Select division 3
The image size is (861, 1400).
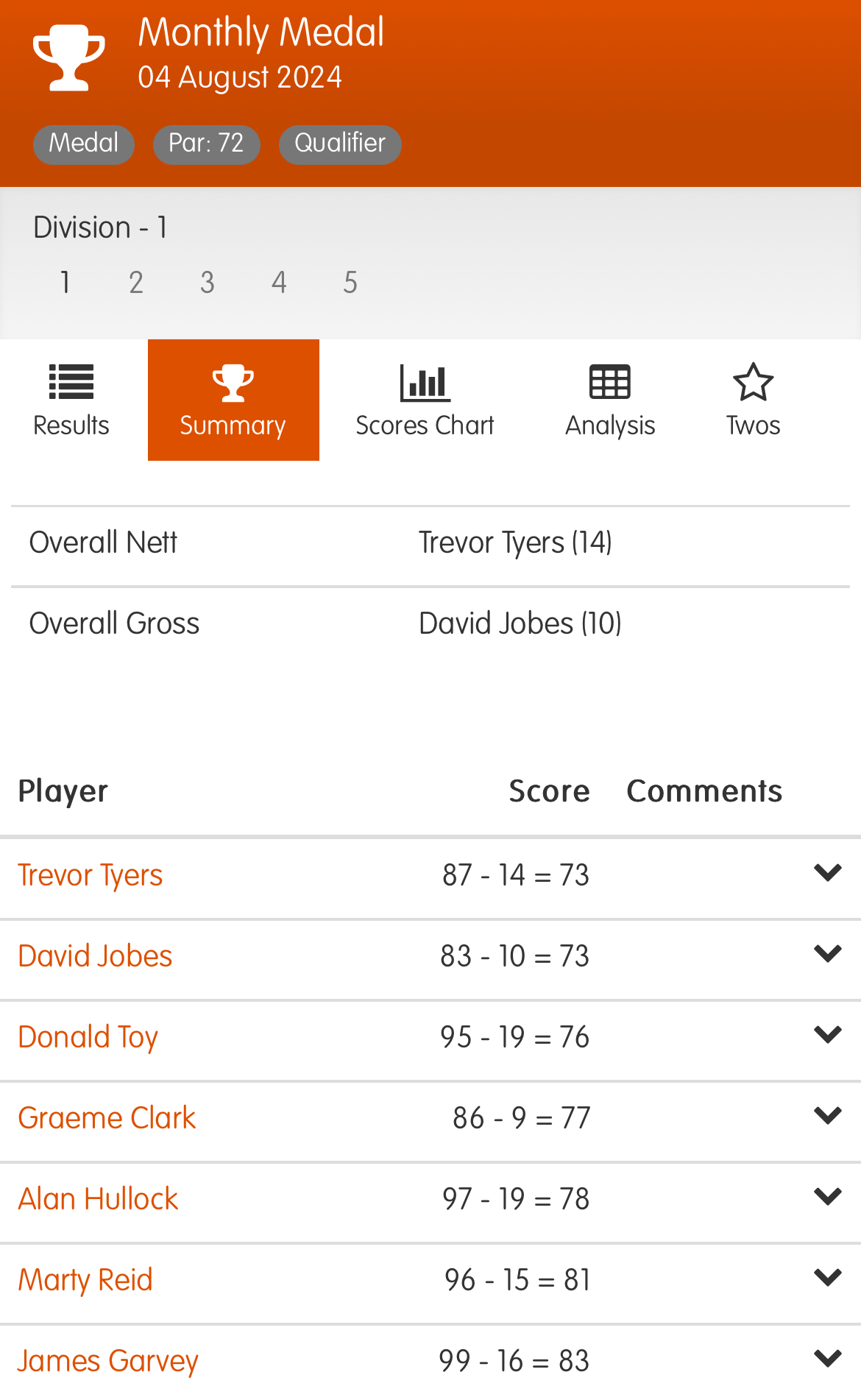click(x=208, y=283)
